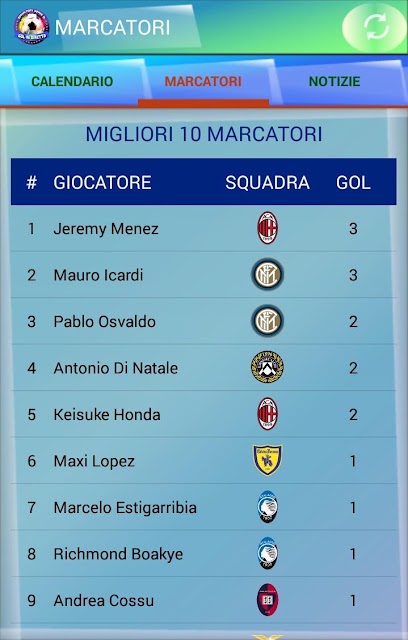Refresh the top scorers list

click(375, 27)
